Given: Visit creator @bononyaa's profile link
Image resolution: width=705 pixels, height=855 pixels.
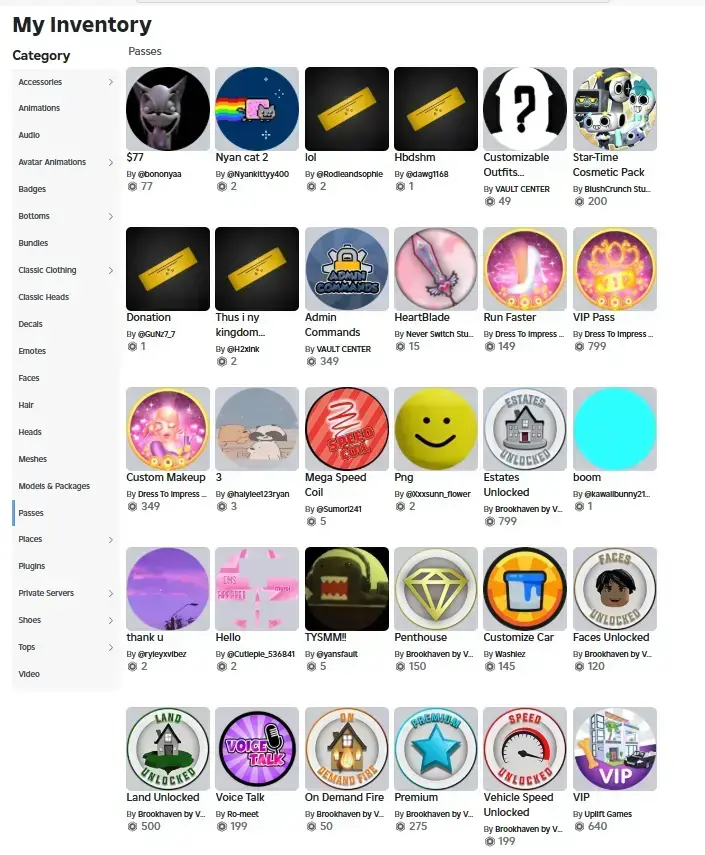Looking at the screenshot, I should click(159, 173).
